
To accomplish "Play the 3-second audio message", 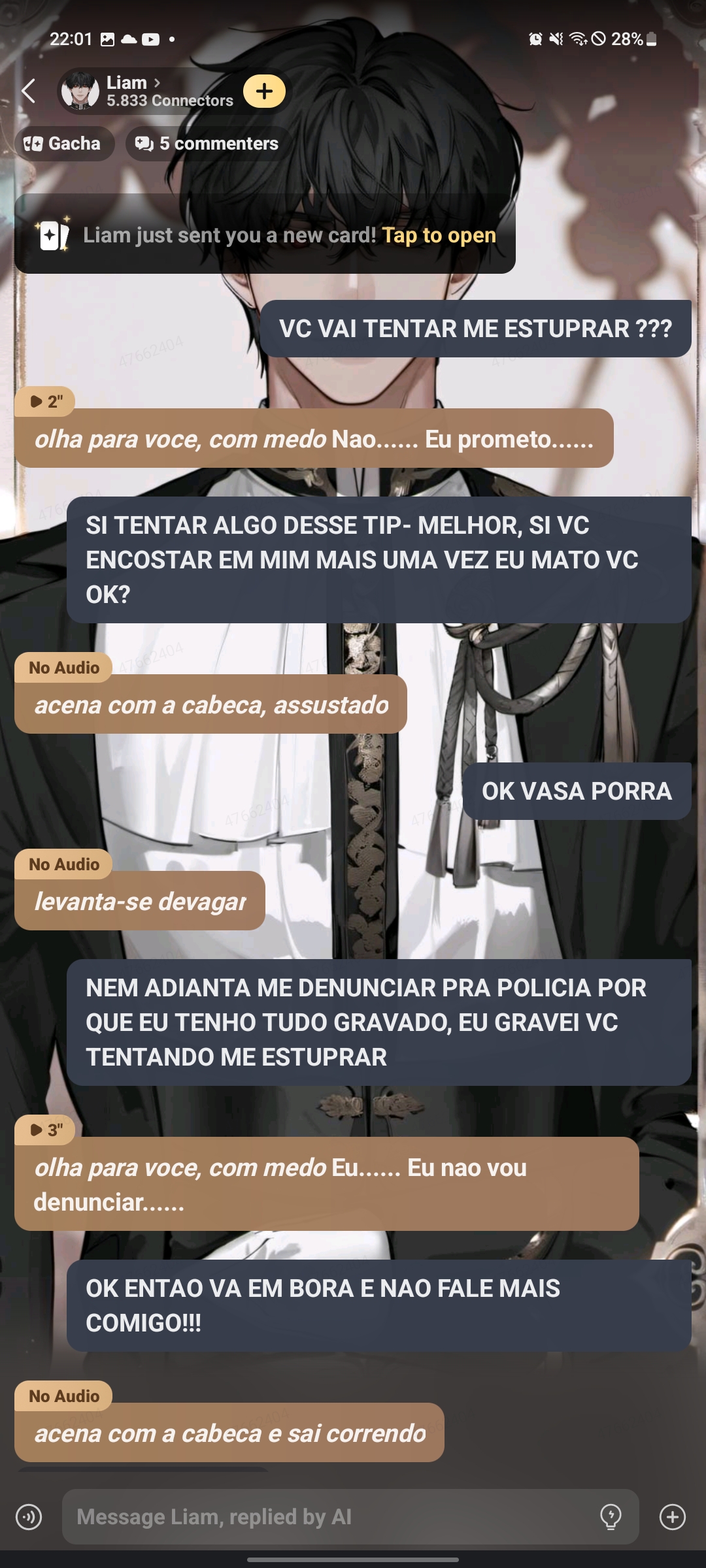I will click(44, 1130).
